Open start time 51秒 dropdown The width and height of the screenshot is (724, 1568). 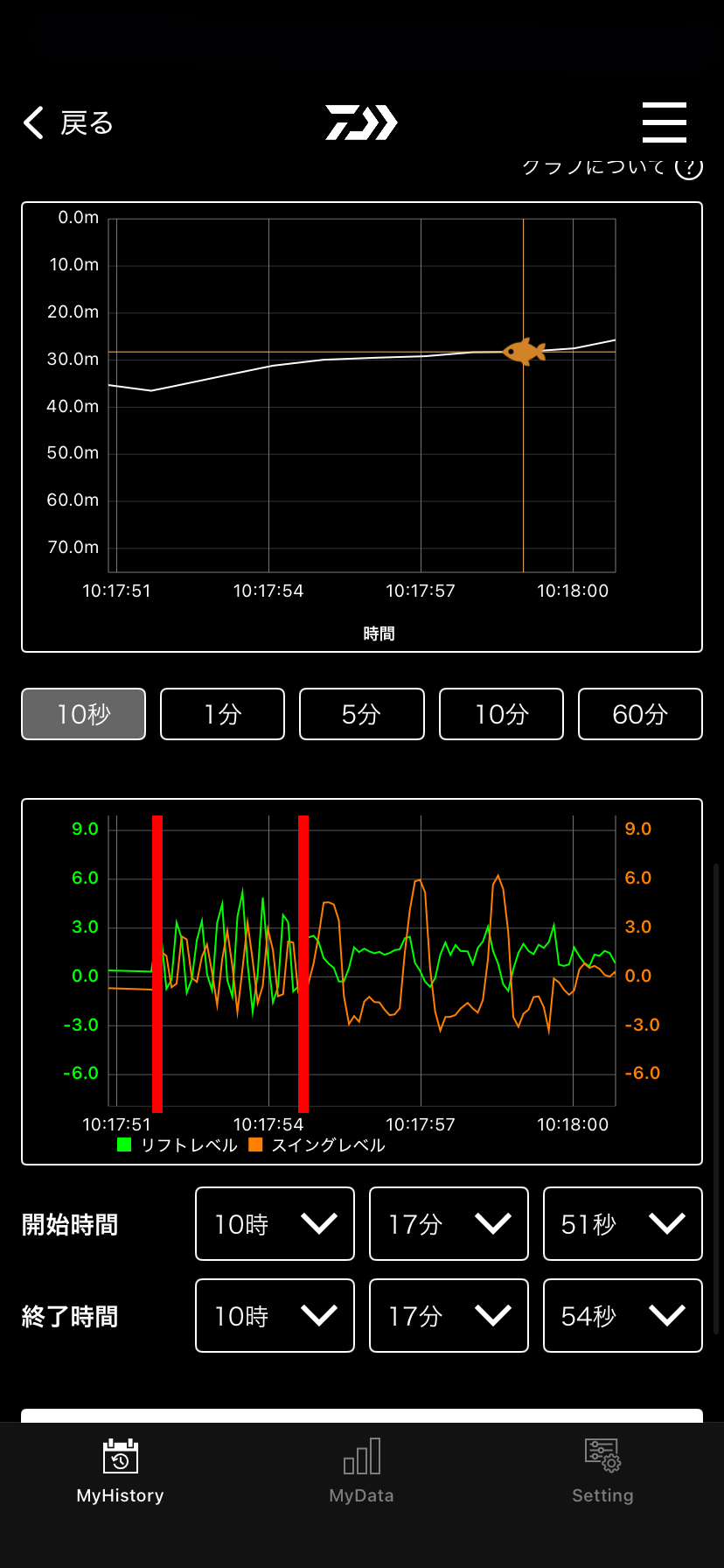[623, 1223]
